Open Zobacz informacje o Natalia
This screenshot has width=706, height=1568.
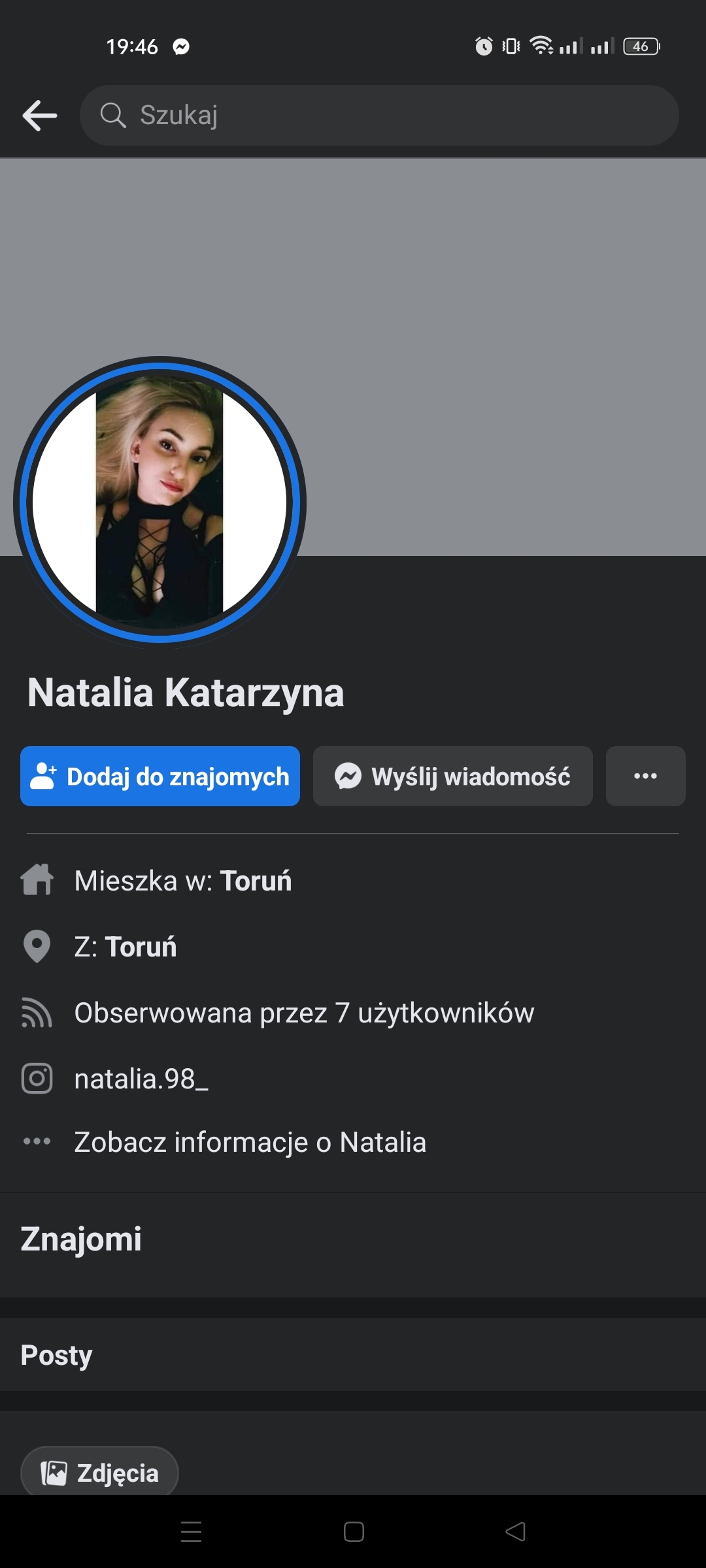(250, 1143)
